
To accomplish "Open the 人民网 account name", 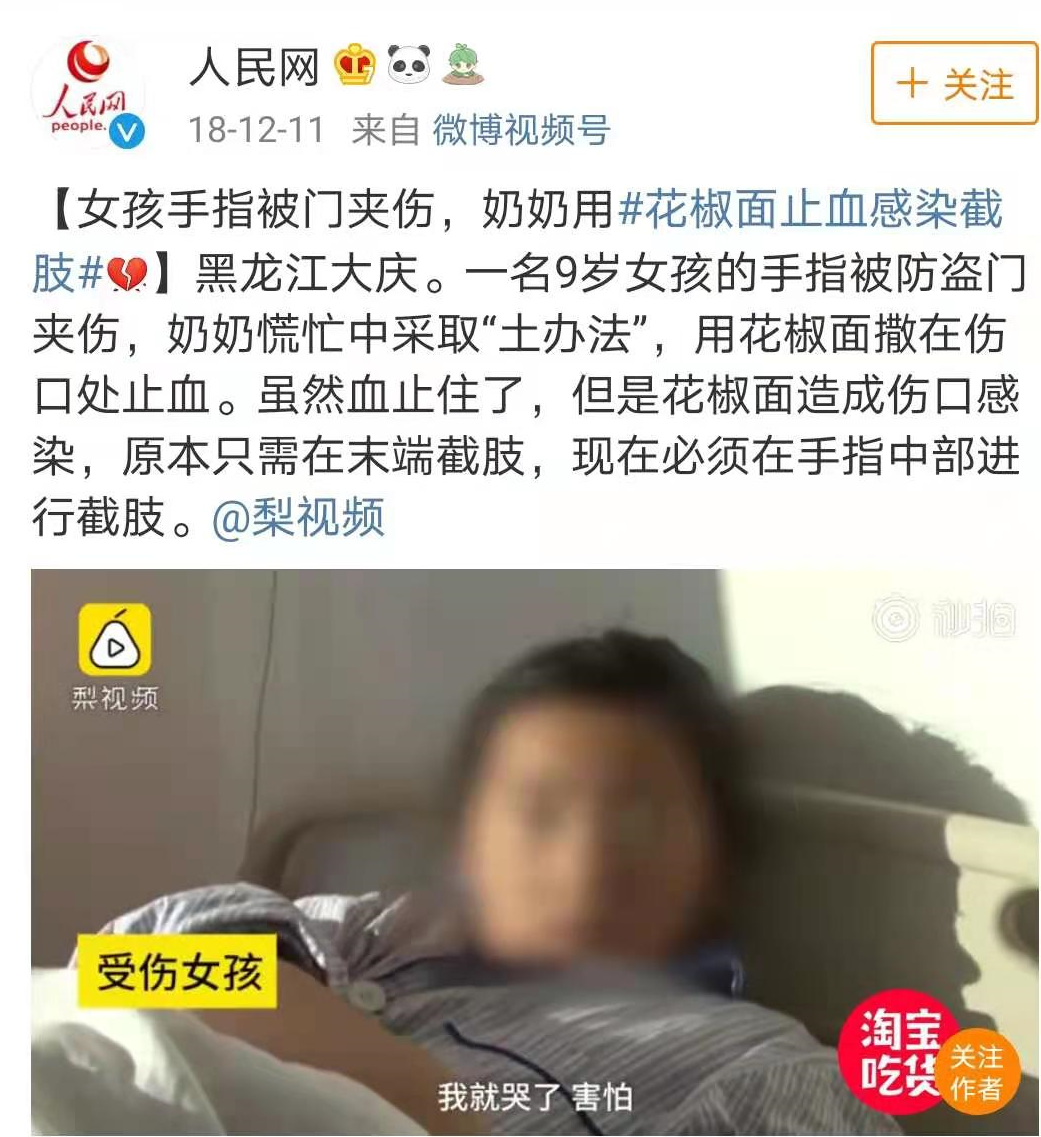I will [x=254, y=68].
